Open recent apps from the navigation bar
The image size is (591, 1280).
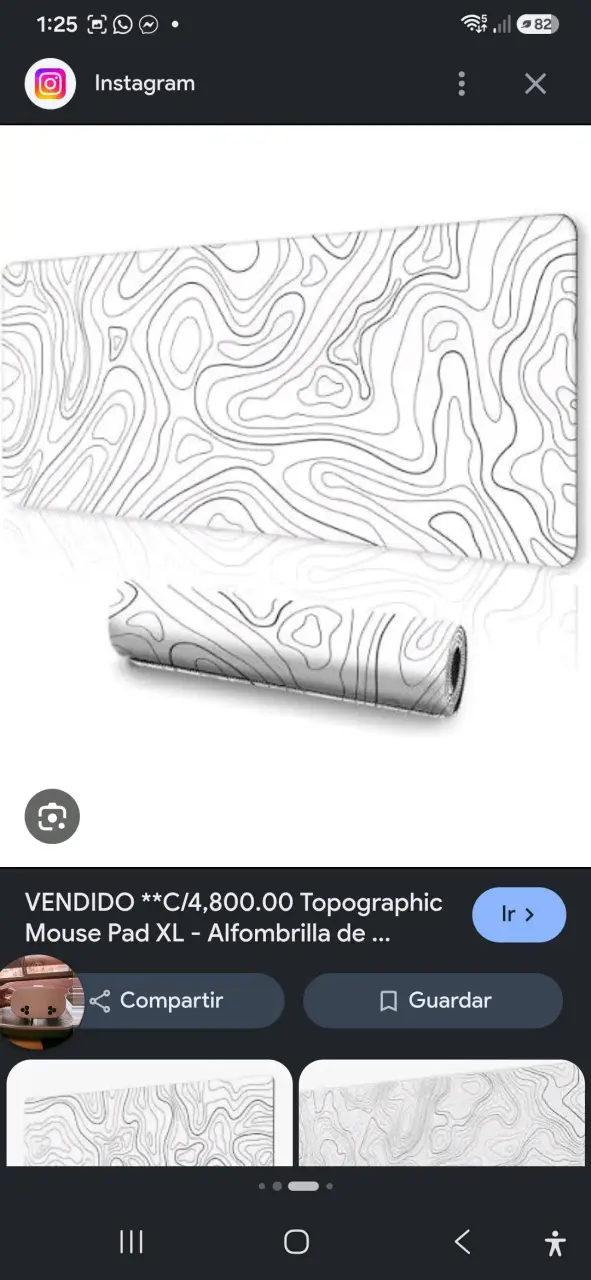pos(131,1242)
